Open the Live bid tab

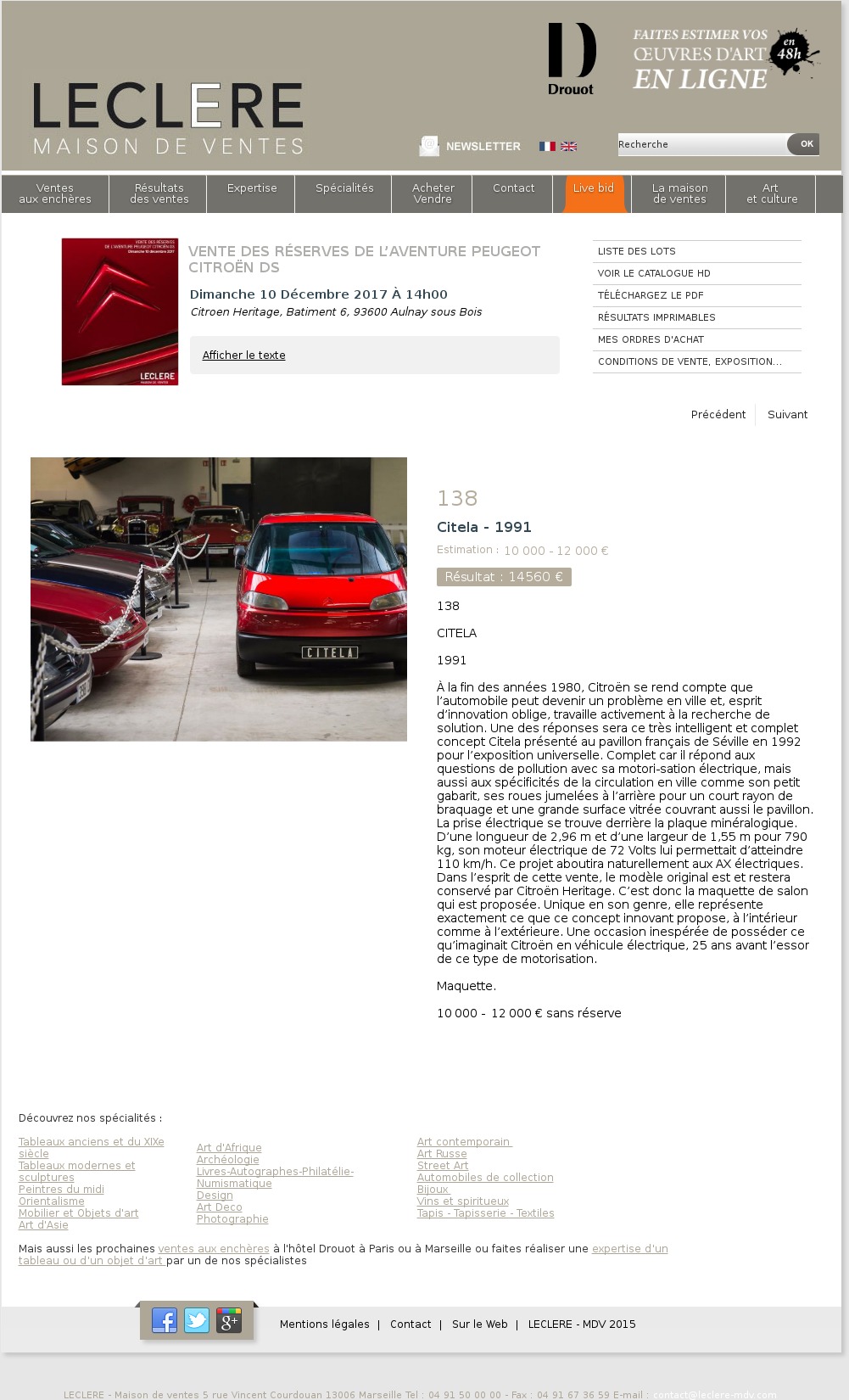[594, 188]
